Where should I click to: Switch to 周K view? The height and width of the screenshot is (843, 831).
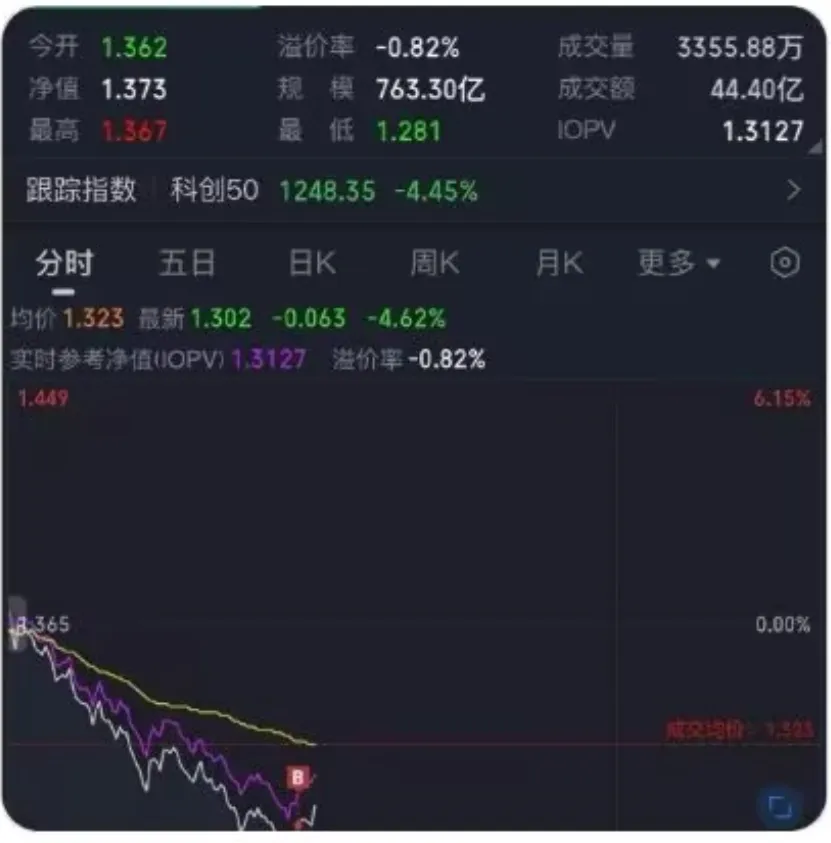coord(435,263)
